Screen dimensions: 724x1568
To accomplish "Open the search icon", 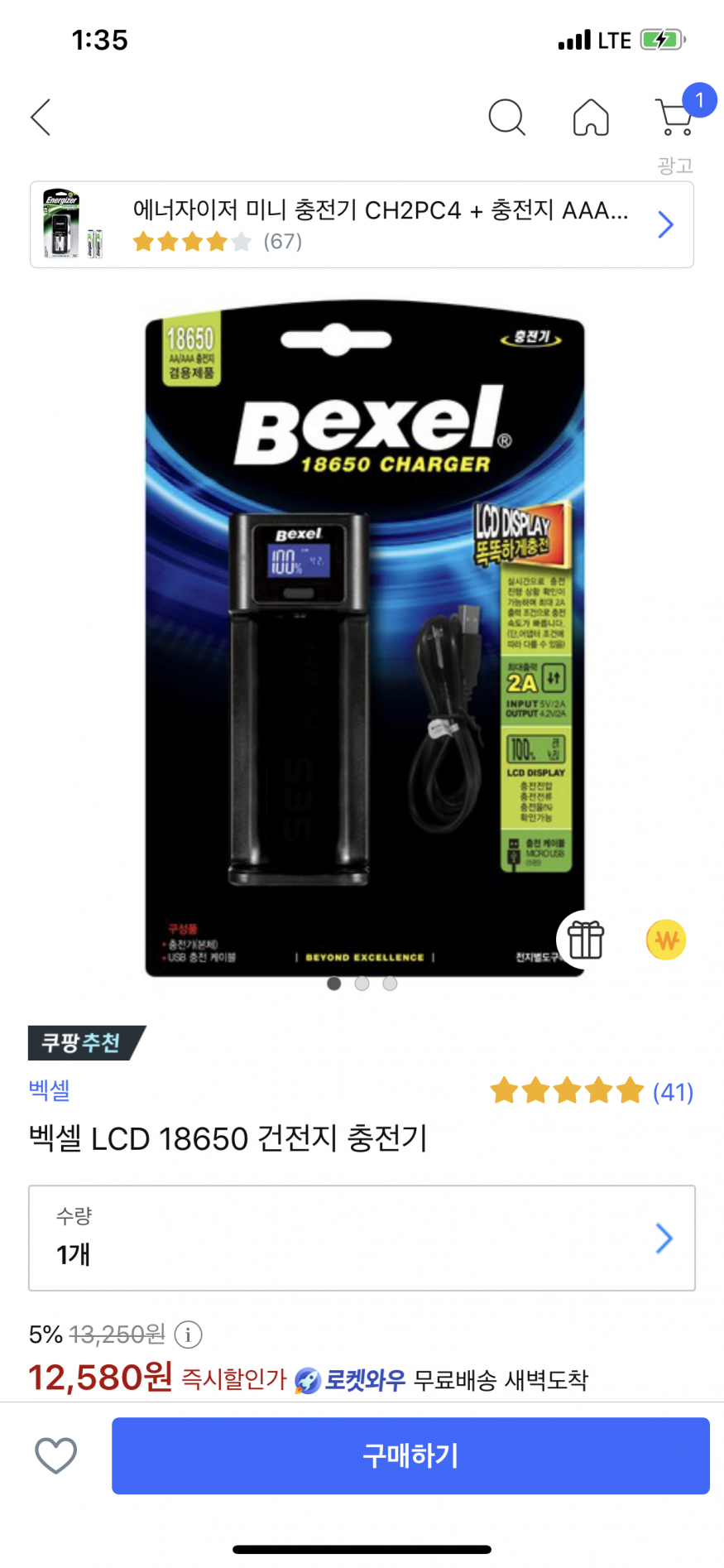I will pos(506,118).
